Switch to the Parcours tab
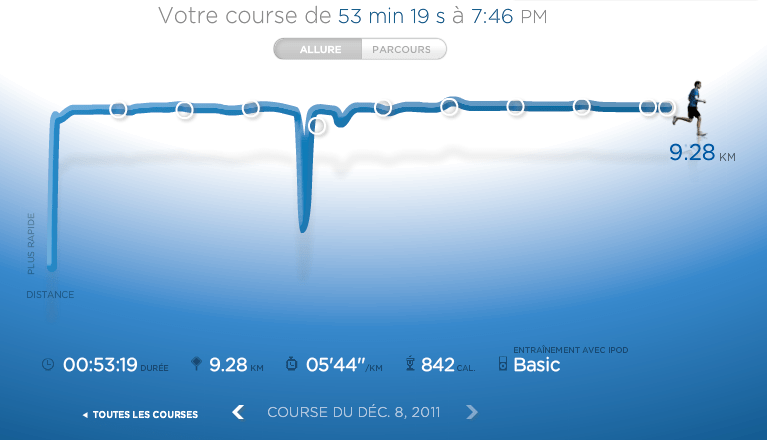Screen dimensions: 767x440 (403, 49)
